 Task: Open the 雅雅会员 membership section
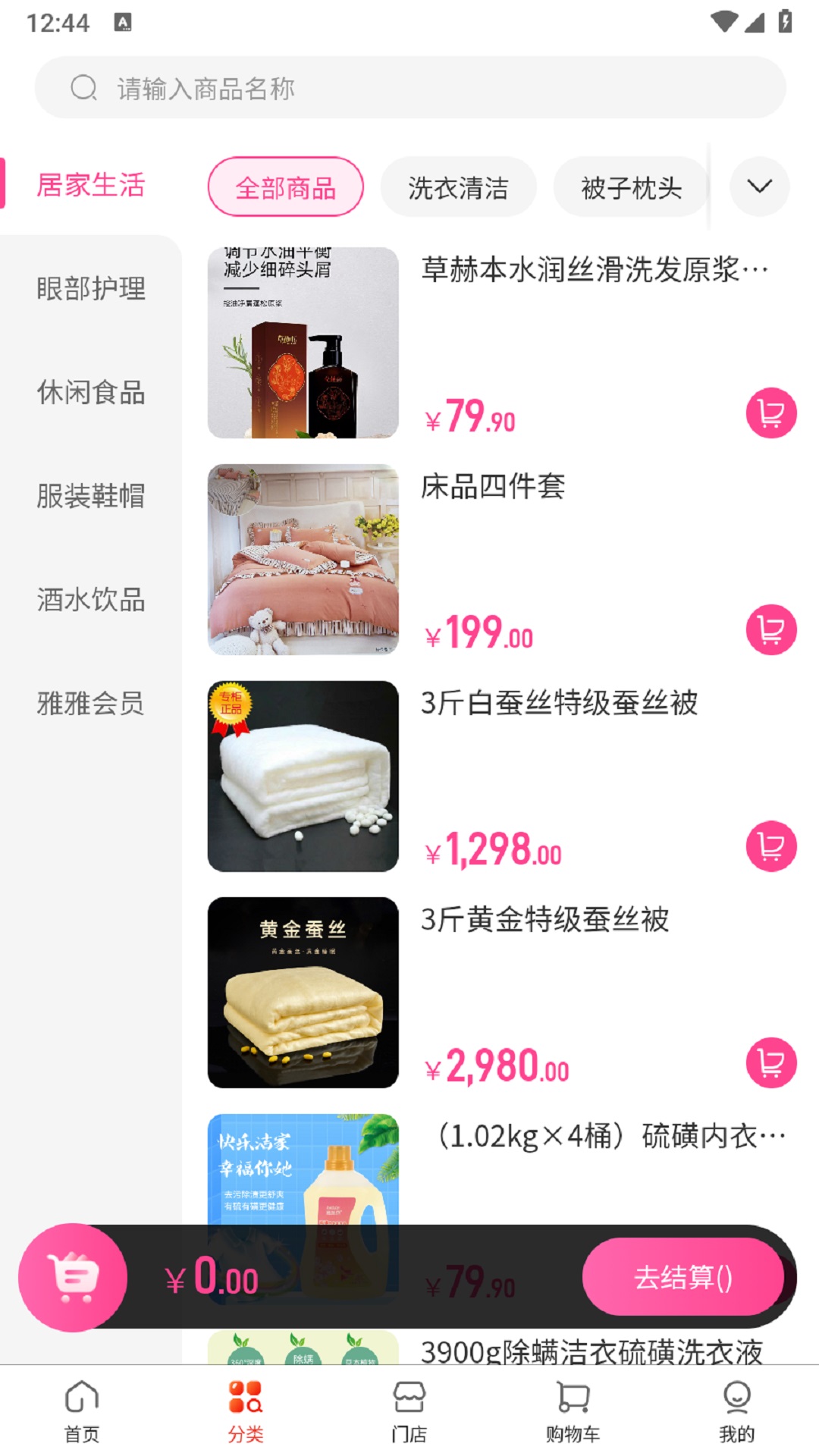[89, 705]
